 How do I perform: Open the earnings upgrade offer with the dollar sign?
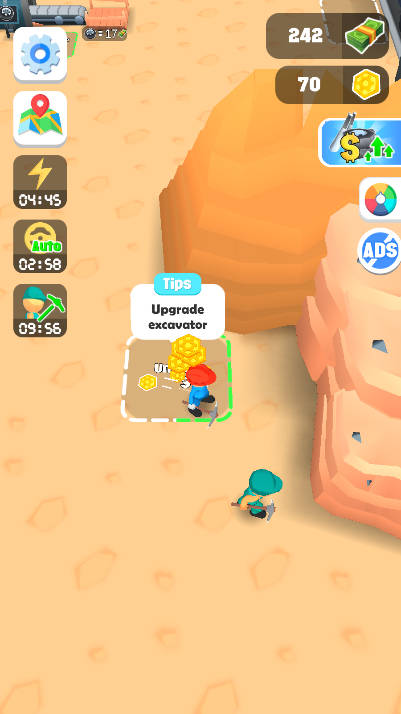pyautogui.click(x=360, y=143)
